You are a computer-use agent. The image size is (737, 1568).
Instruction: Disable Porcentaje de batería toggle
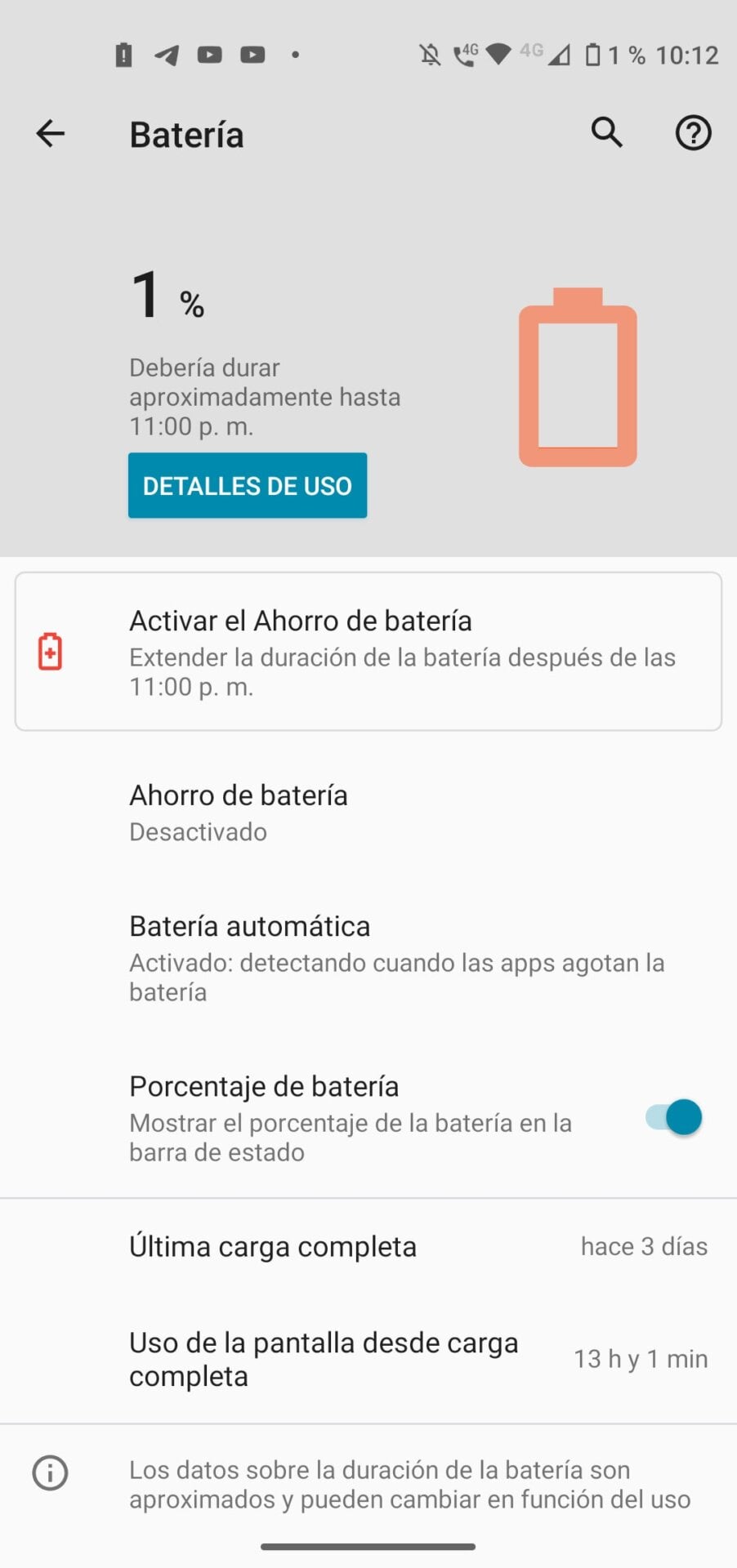click(x=670, y=1117)
